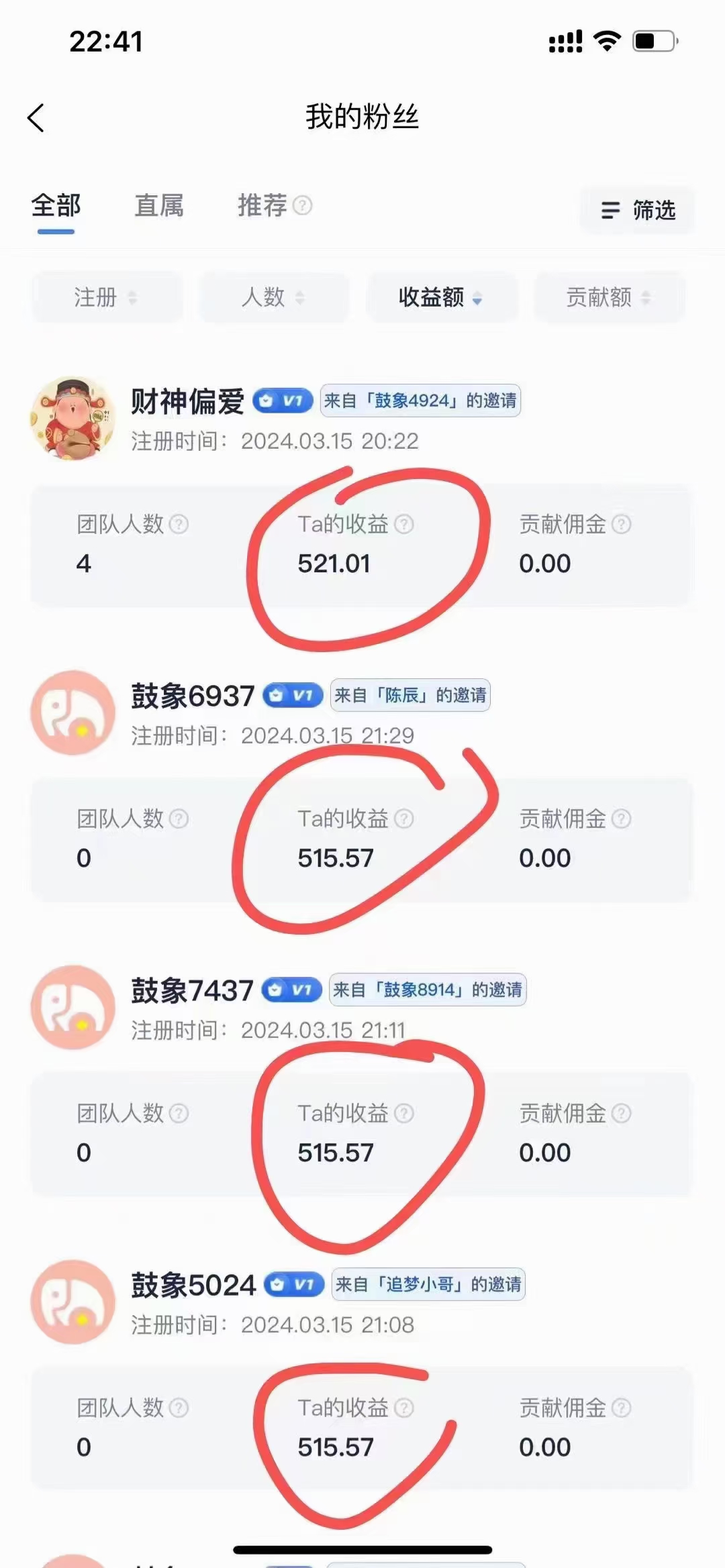Tap 贡献佣金 help icon under 鼓象7437

point(622,1113)
